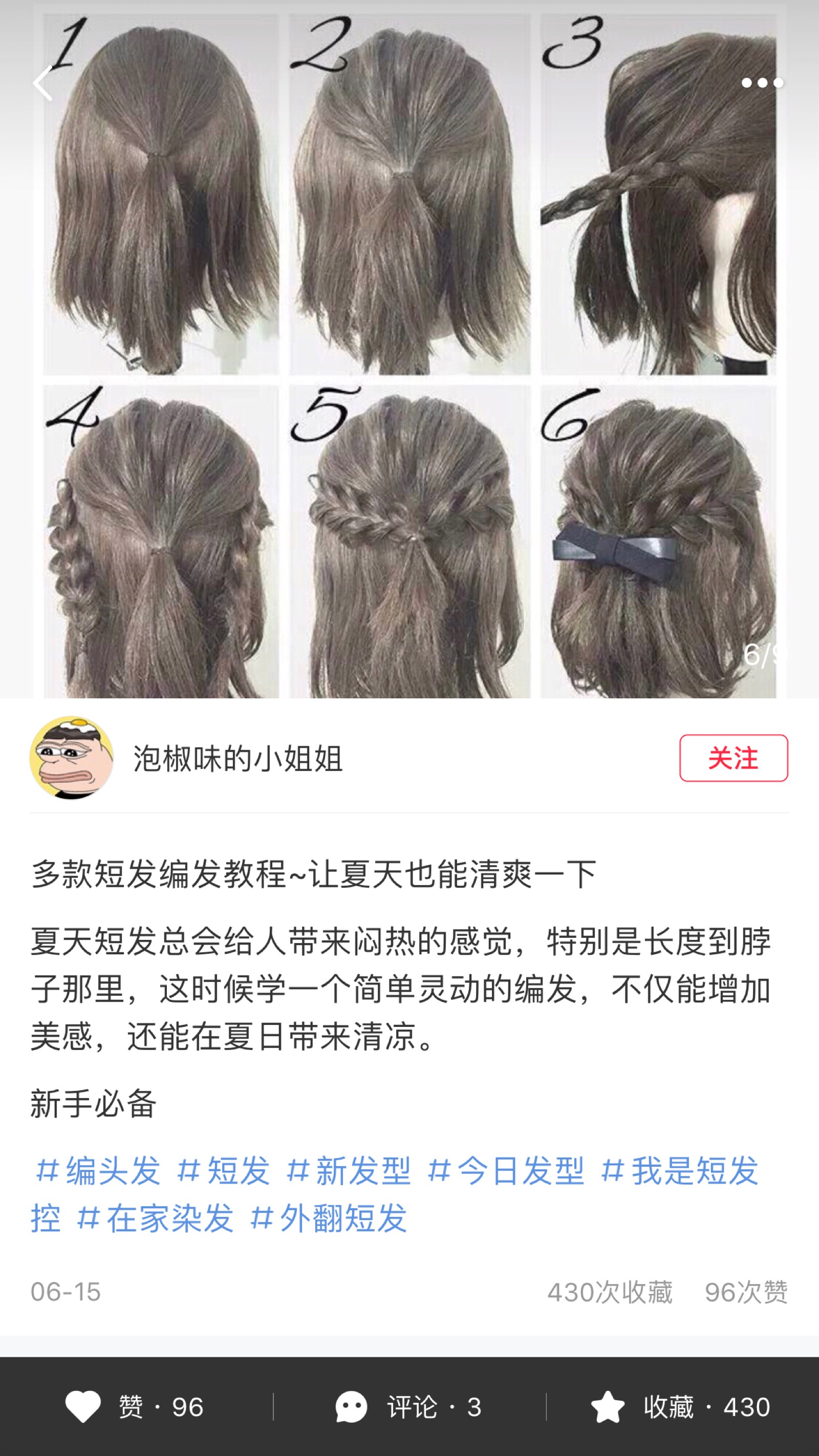Open the #在家染发 hashtag
The width and height of the screenshot is (819, 1456).
click(156, 1217)
